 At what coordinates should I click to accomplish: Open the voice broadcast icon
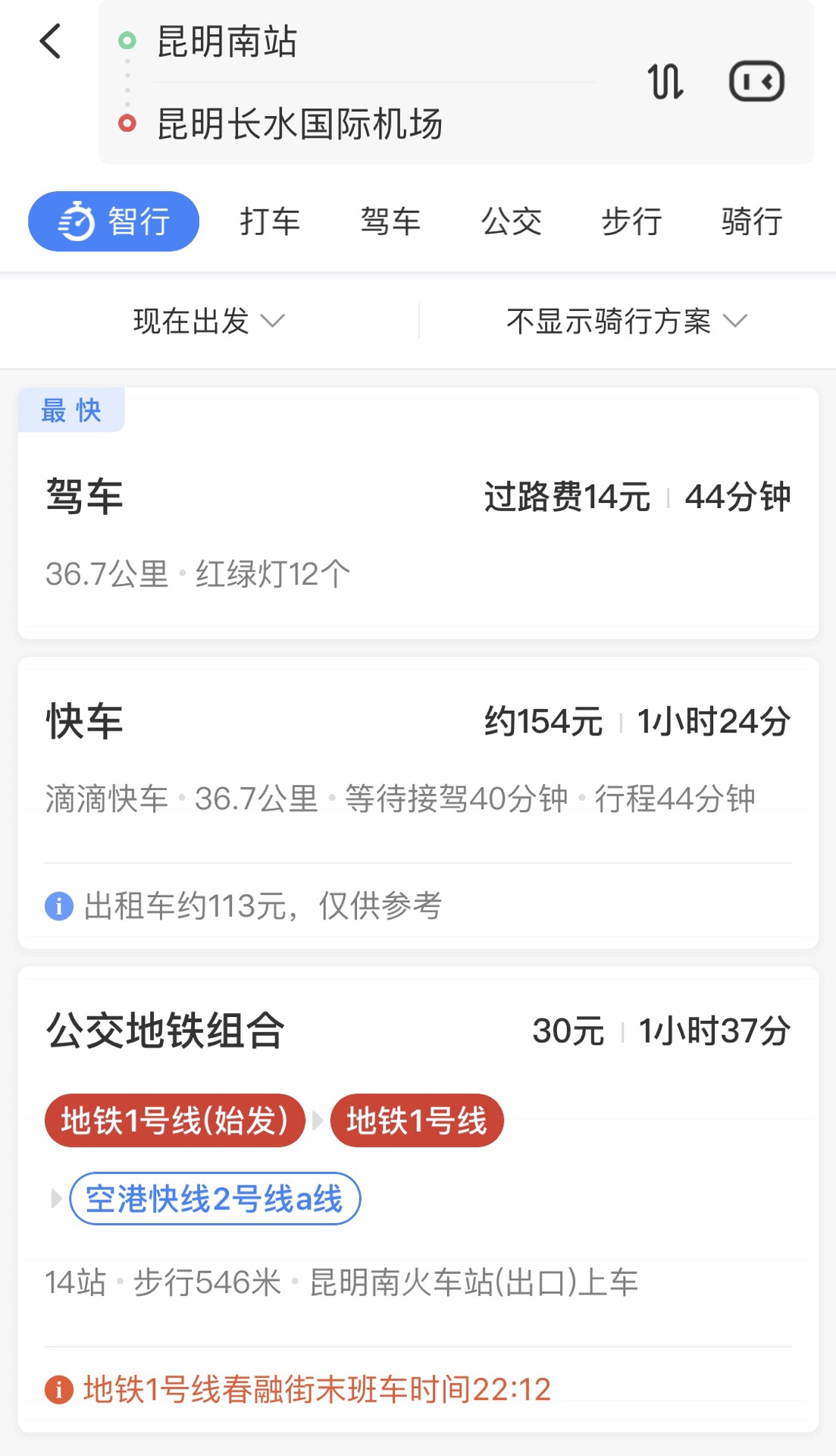pos(756,81)
